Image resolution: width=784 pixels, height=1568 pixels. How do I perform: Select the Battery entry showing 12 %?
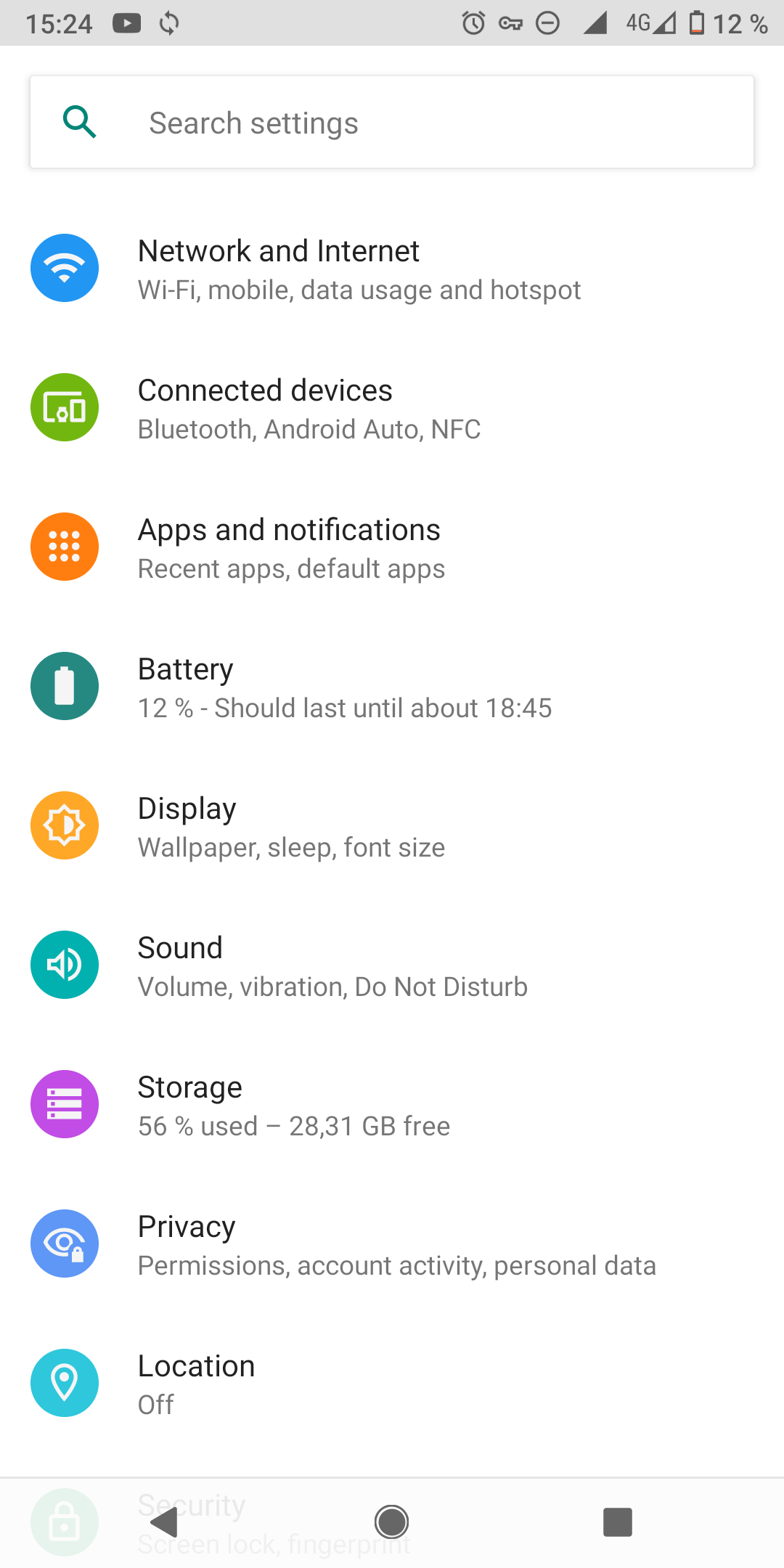coord(345,708)
